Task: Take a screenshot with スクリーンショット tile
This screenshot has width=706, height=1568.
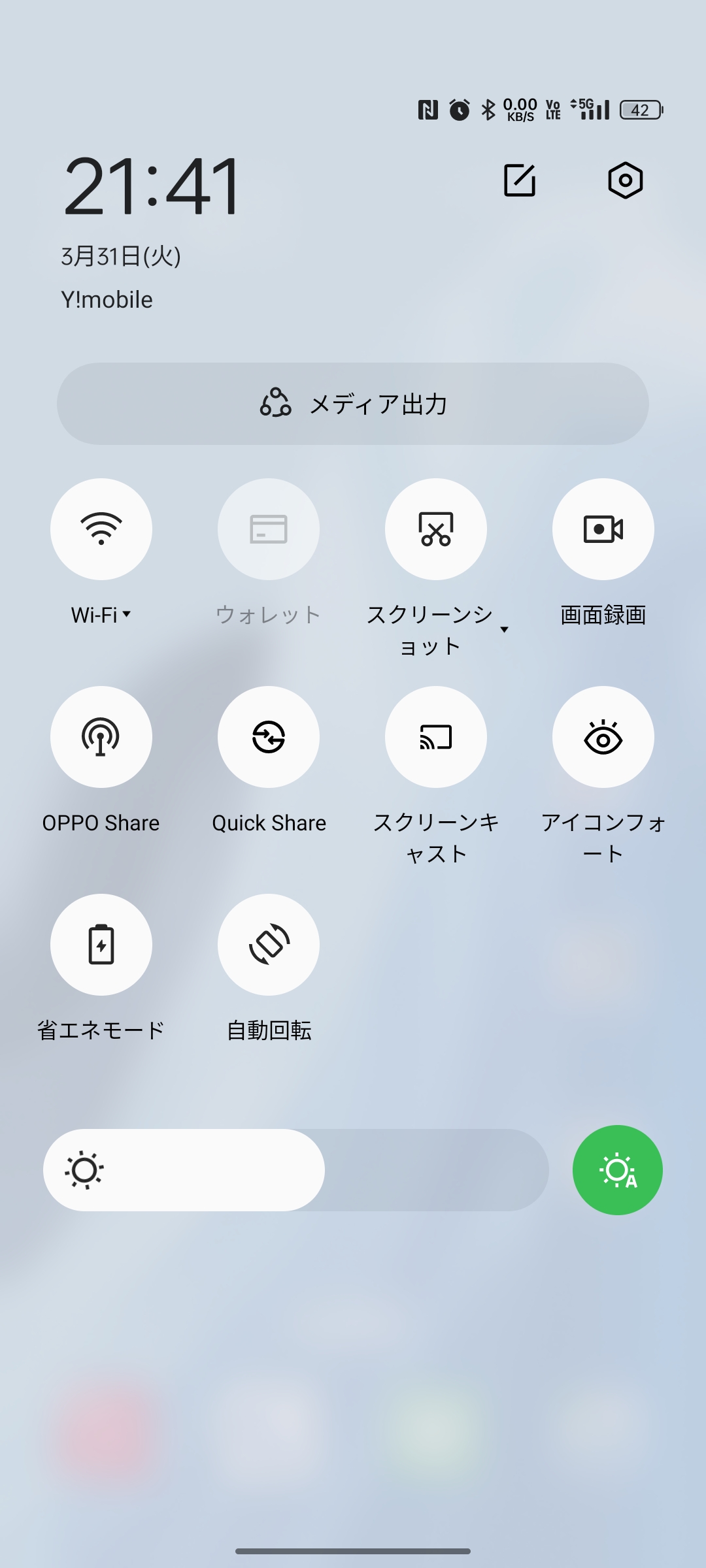Action: (x=436, y=529)
